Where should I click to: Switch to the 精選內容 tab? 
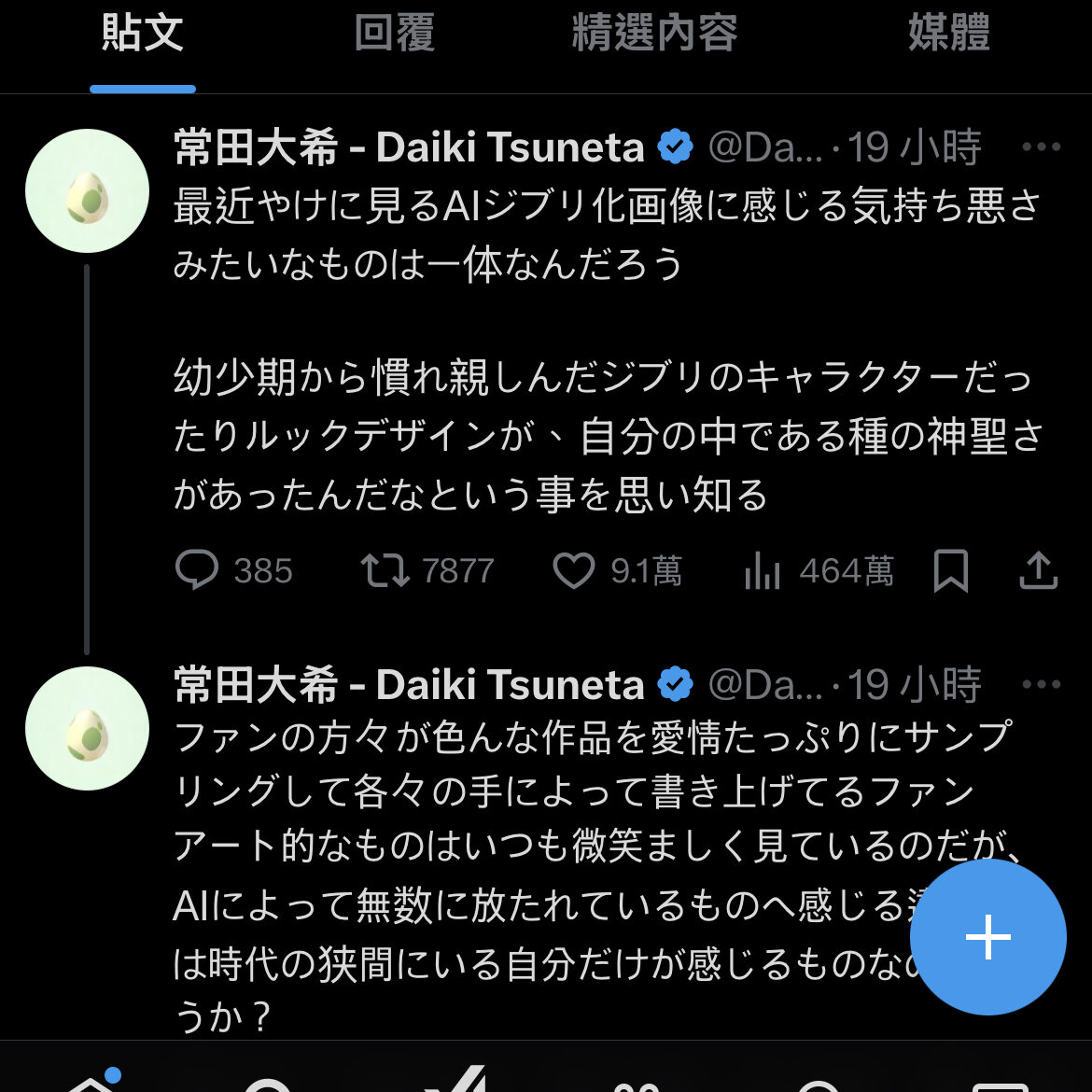pyautogui.click(x=654, y=34)
